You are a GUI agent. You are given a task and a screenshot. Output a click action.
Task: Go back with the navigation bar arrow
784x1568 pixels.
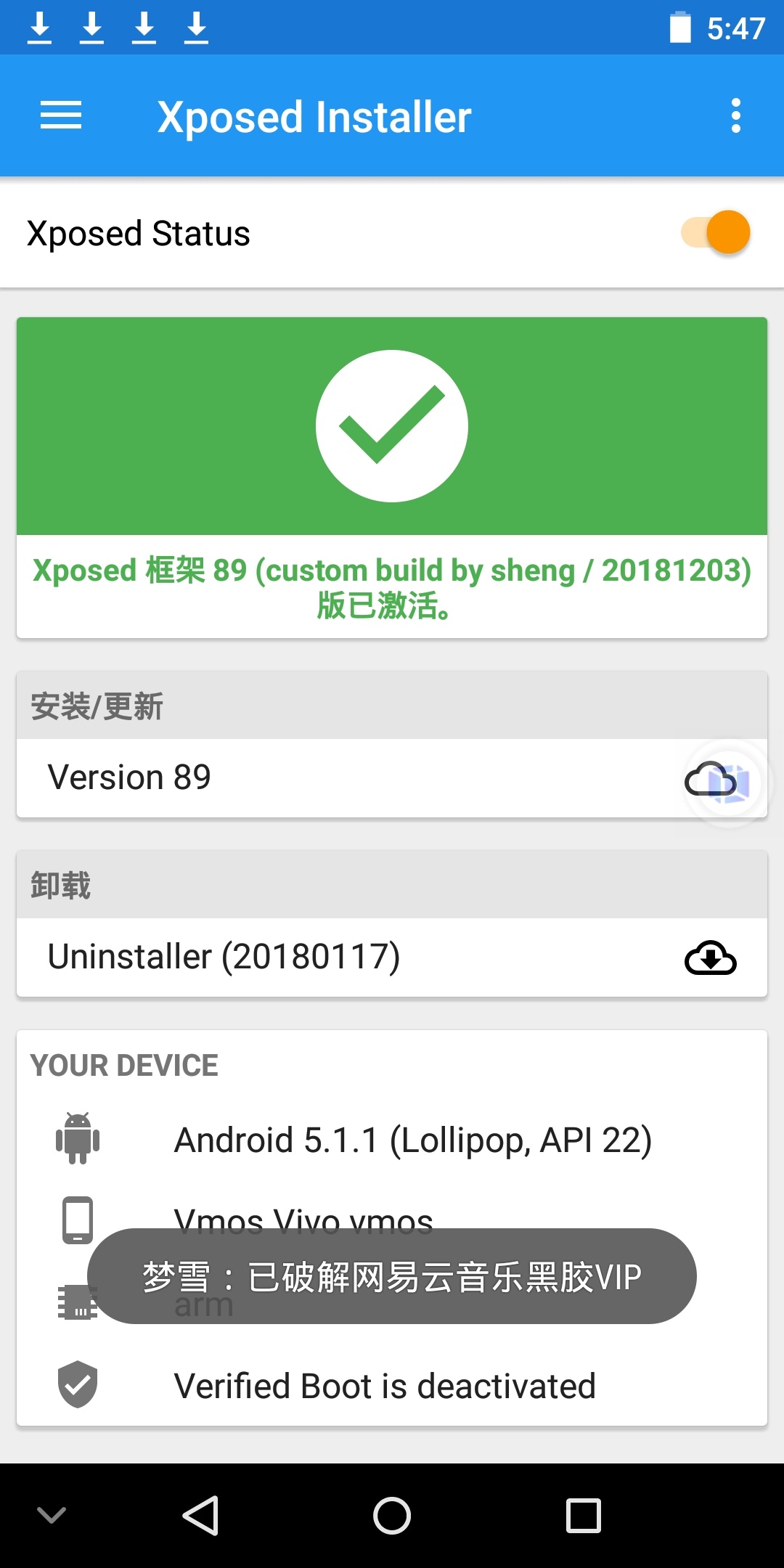(x=200, y=1516)
